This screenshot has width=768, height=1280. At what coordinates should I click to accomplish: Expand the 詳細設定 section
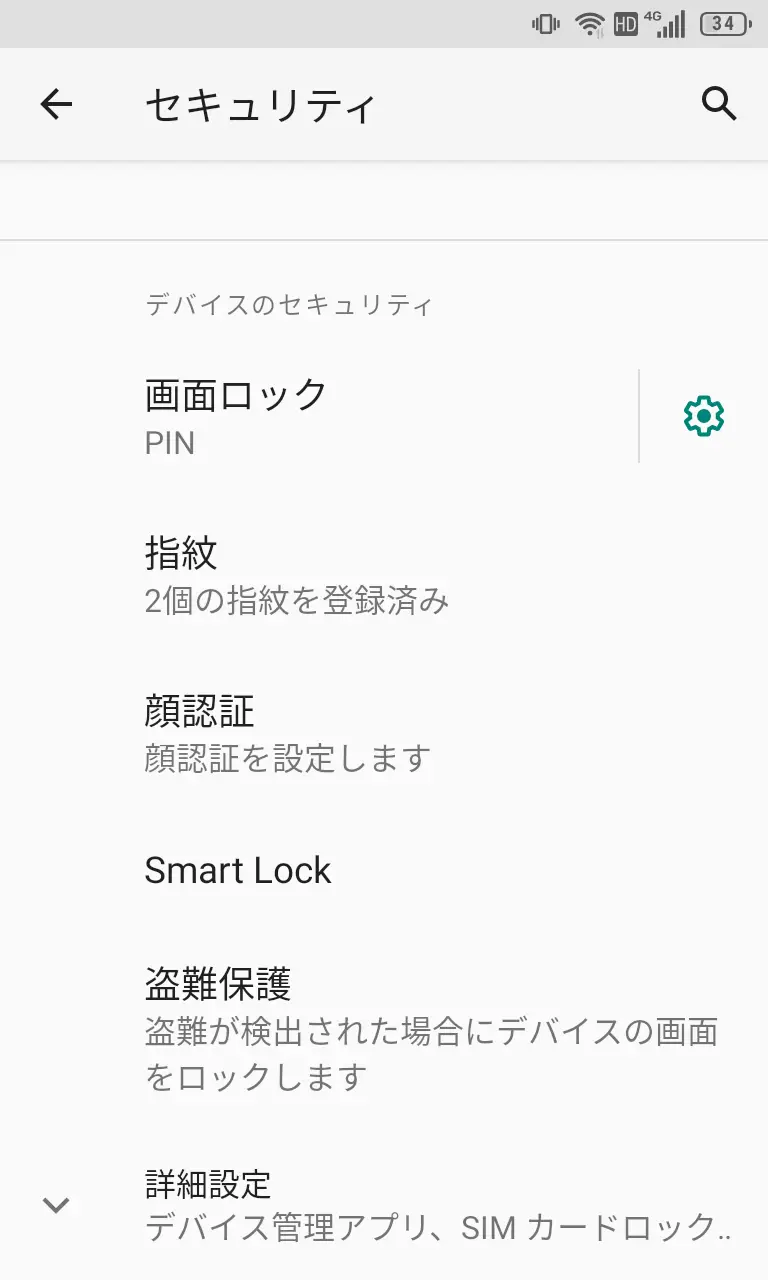pos(384,1205)
